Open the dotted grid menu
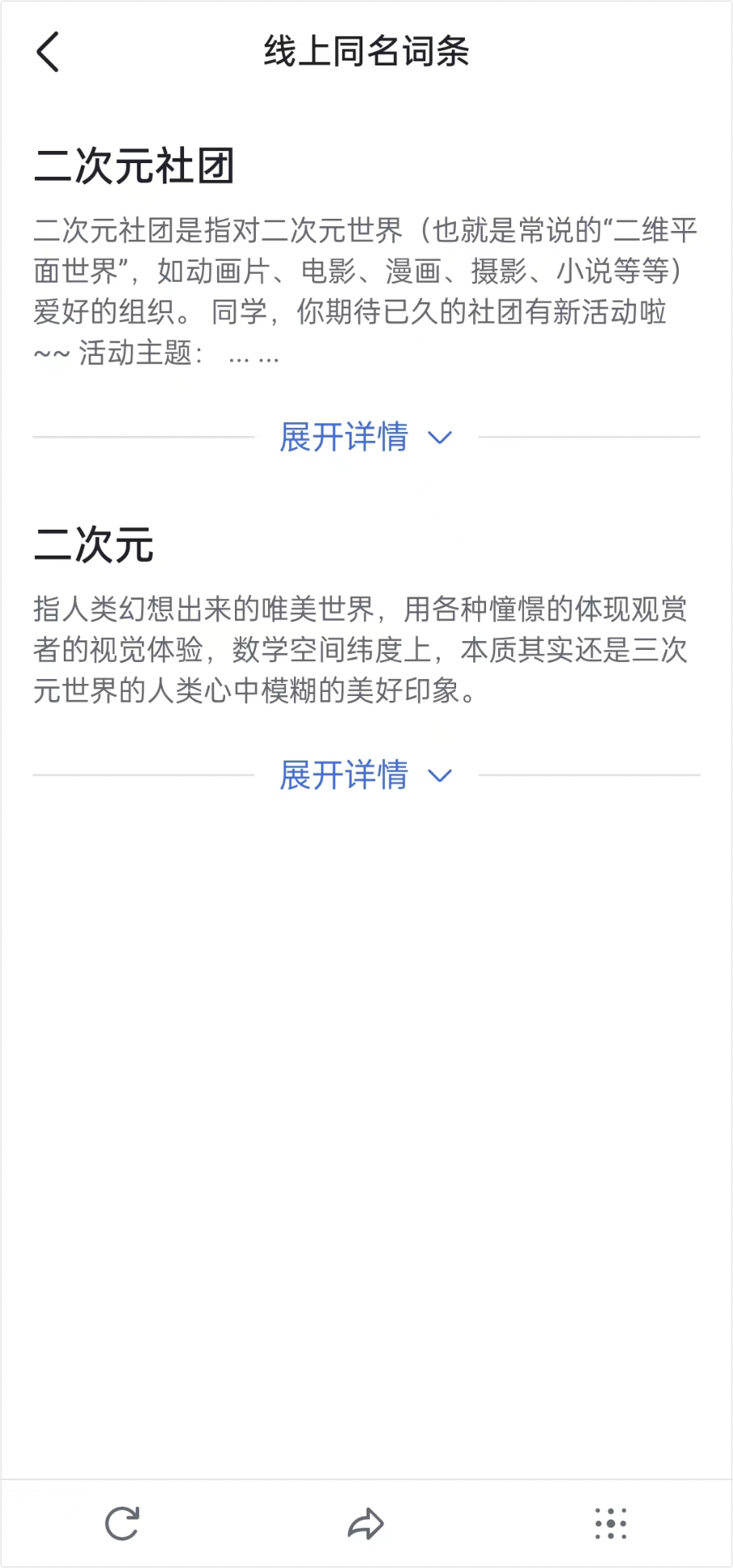This screenshot has width=733, height=1568. tap(610, 1524)
